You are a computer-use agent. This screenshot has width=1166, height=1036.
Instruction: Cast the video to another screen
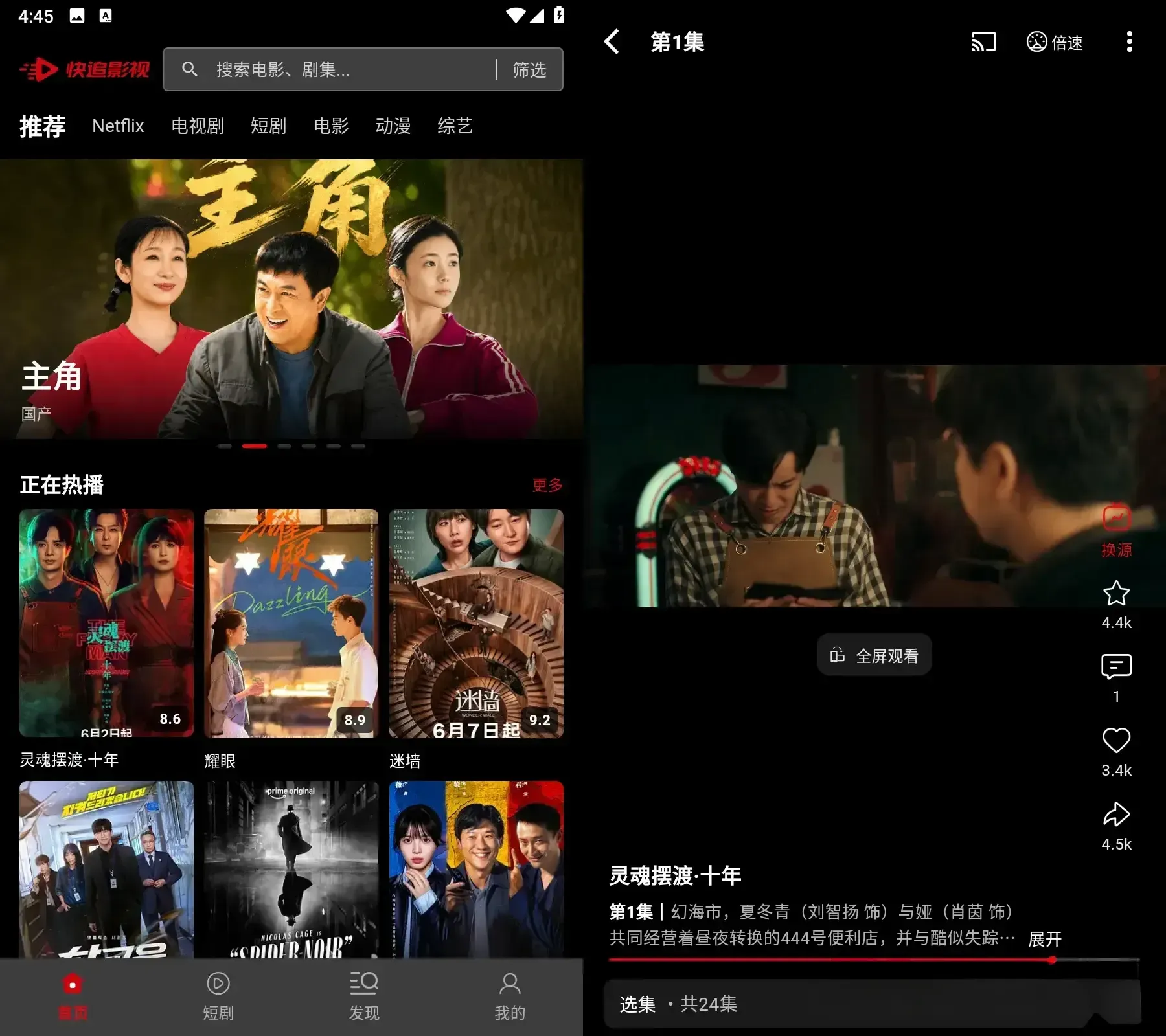[983, 42]
